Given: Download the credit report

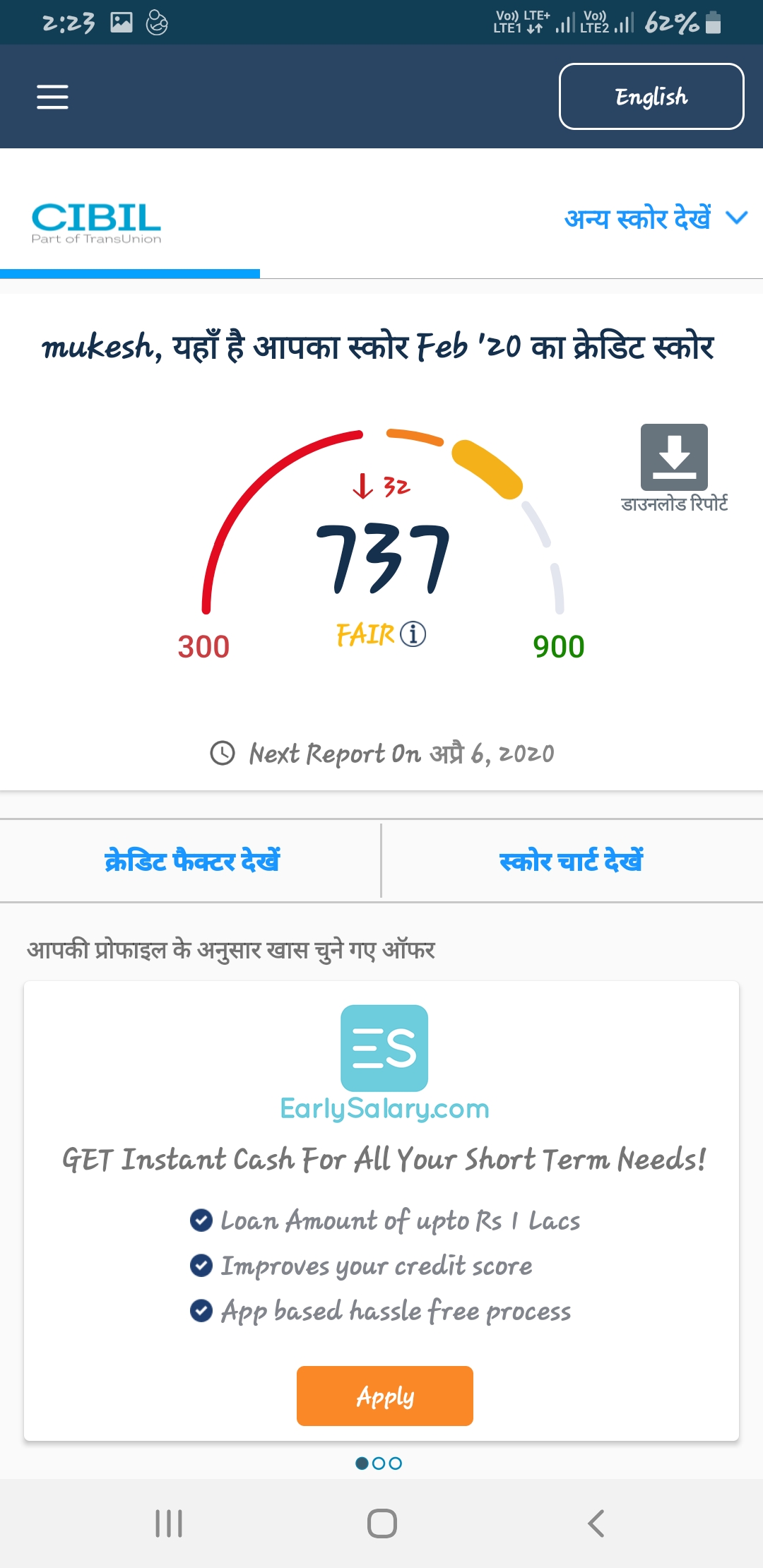Looking at the screenshot, I should (x=674, y=467).
